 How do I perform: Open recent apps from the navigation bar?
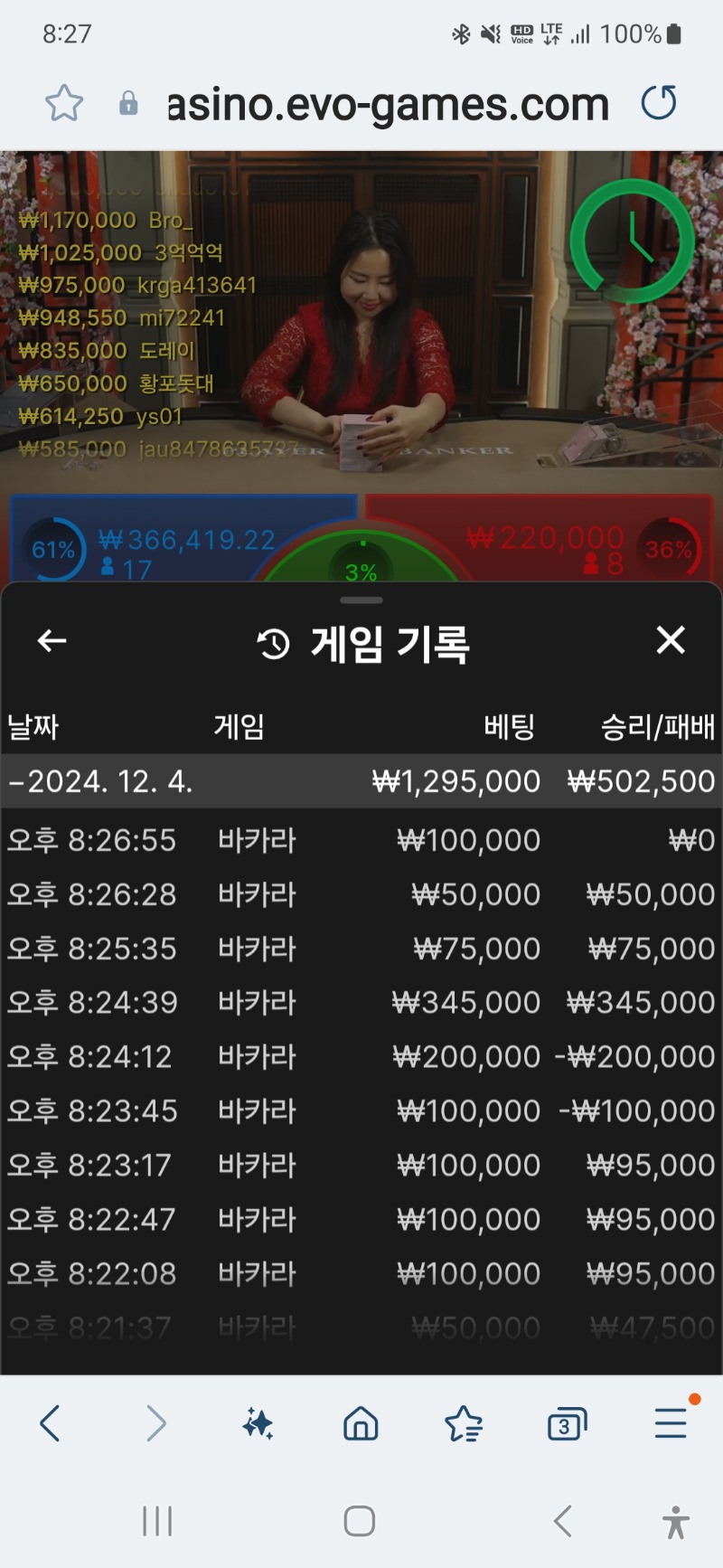157,1521
